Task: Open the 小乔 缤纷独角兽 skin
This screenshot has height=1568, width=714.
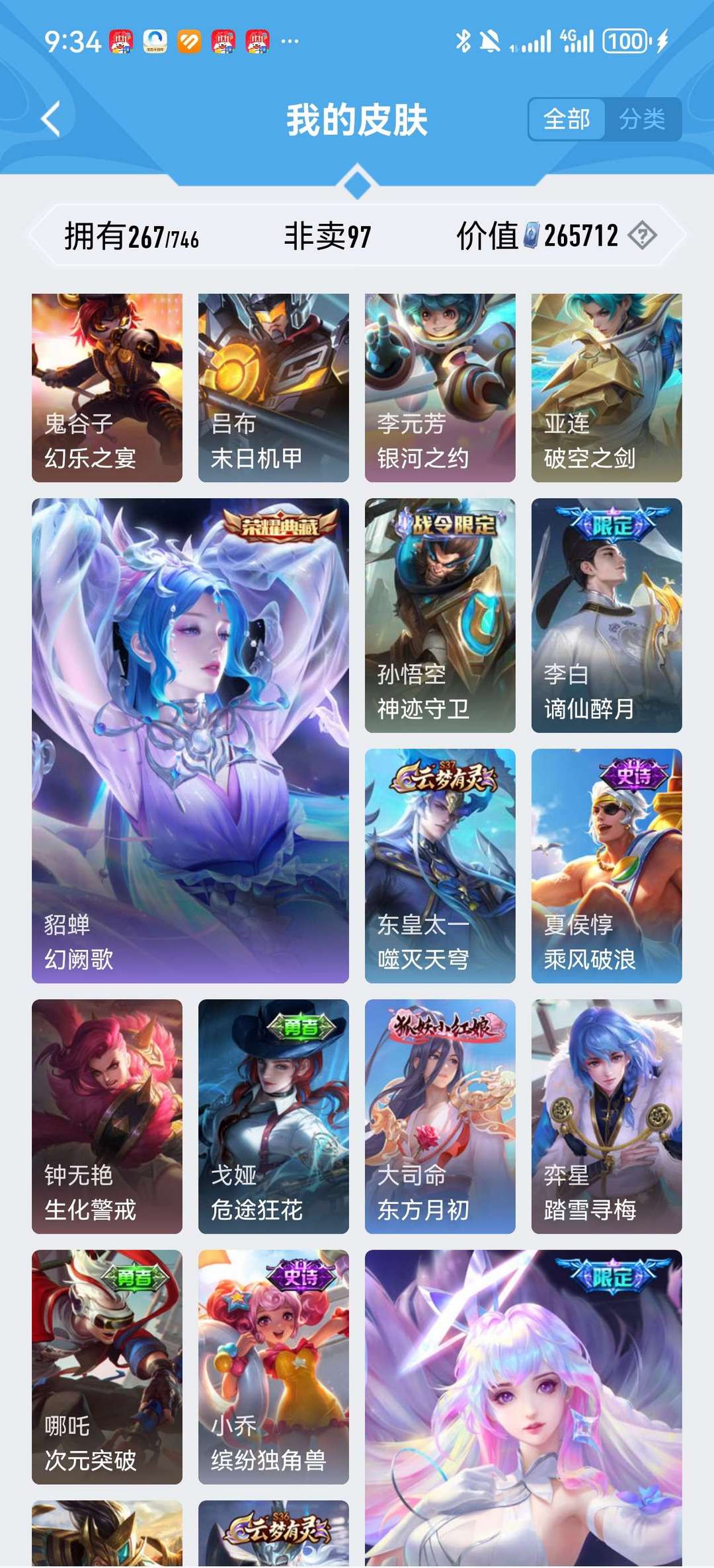Action: point(274,1366)
